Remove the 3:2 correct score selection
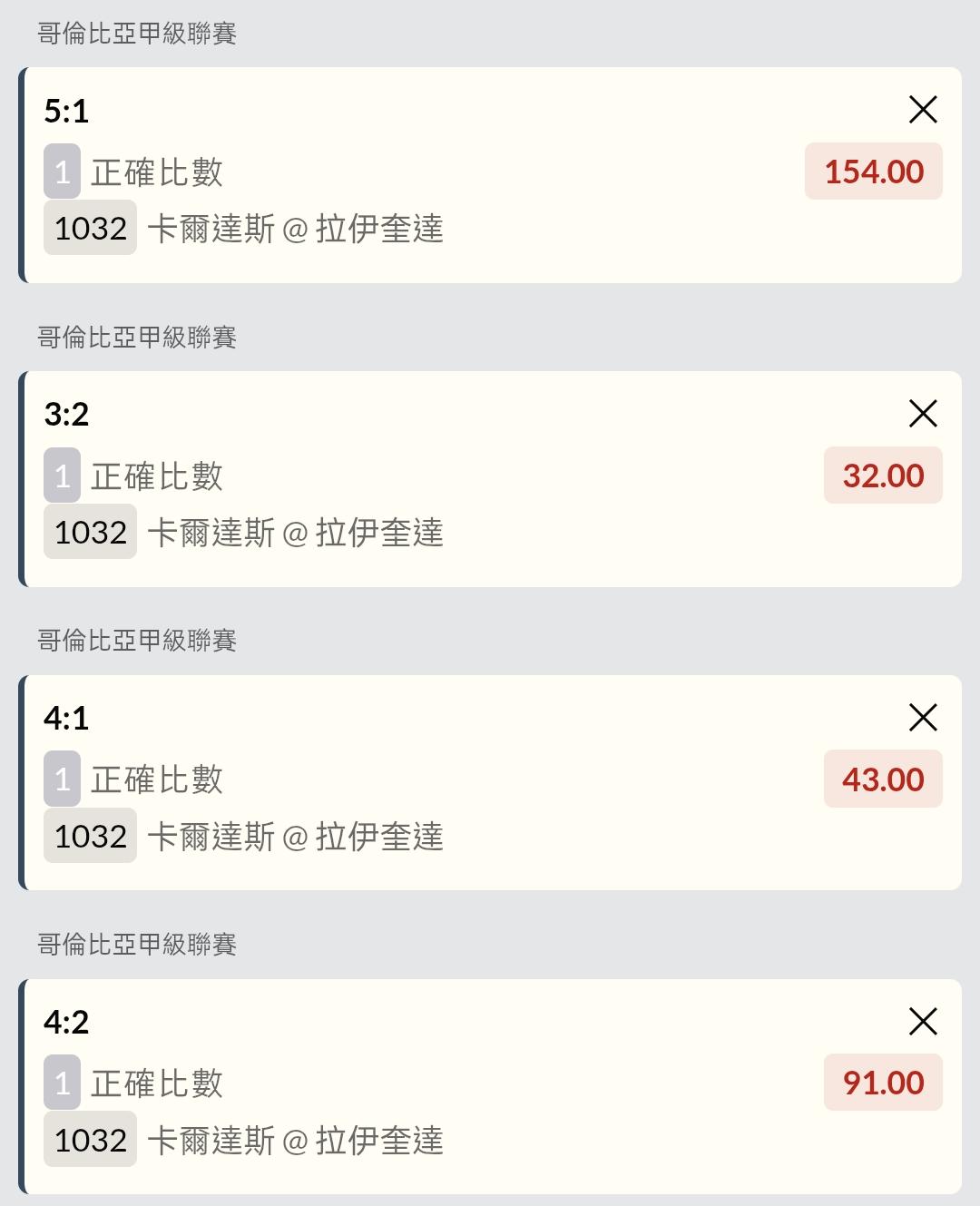 (923, 414)
